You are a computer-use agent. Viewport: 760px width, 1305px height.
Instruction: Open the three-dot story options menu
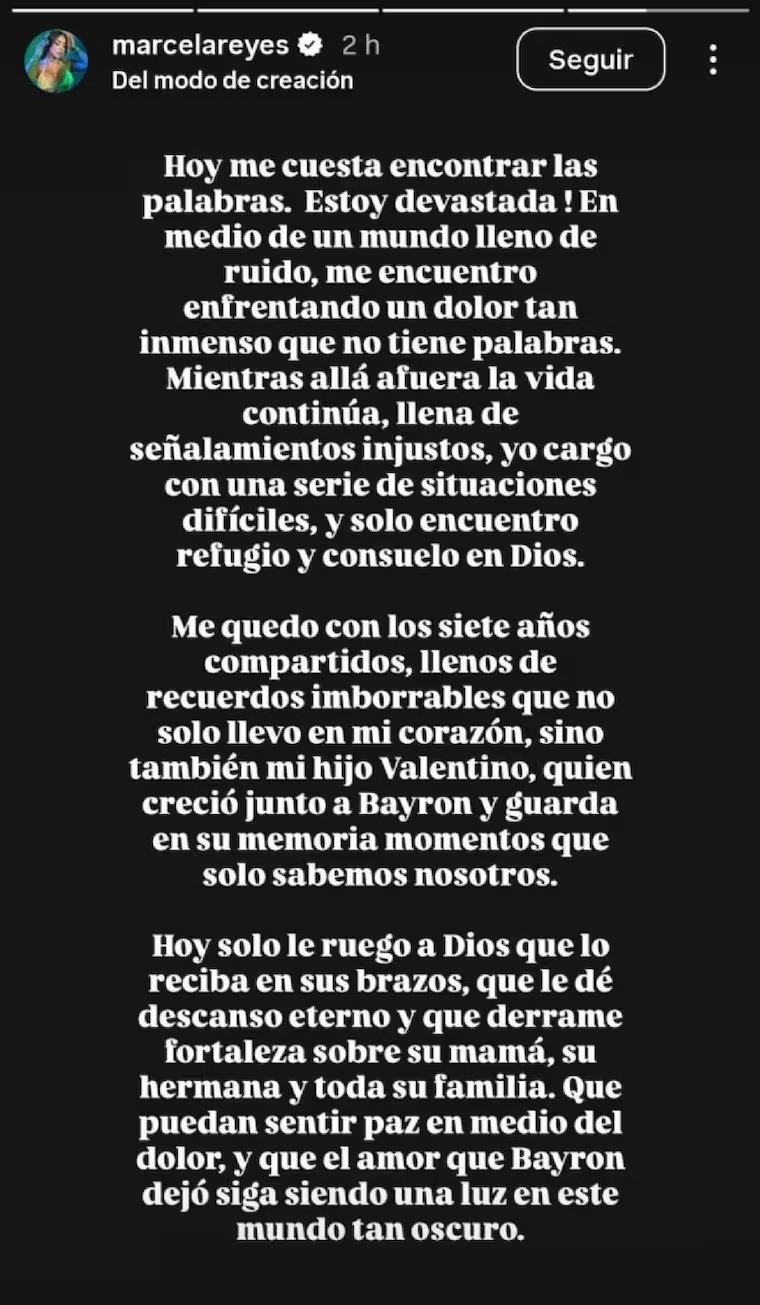point(713,59)
